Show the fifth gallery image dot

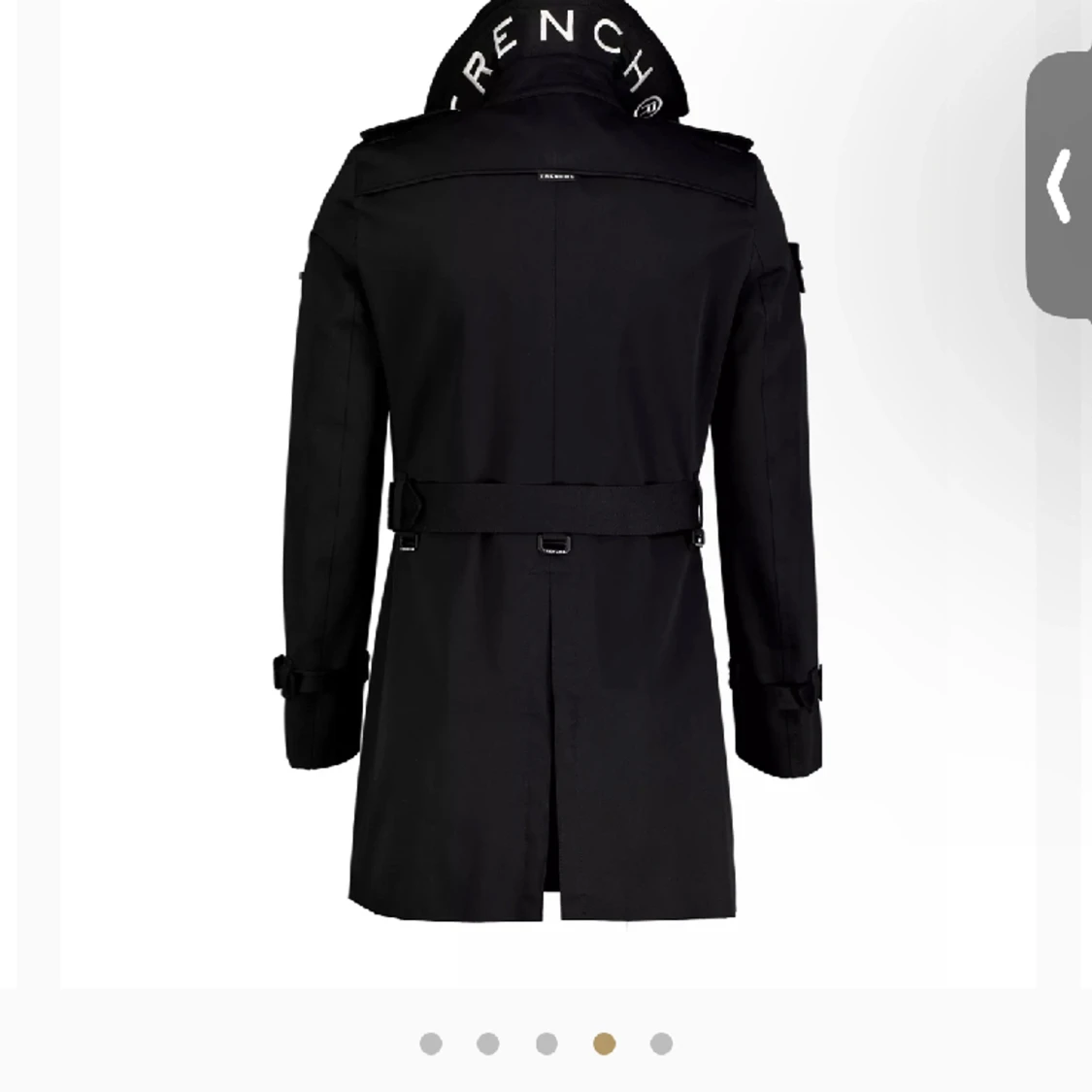pos(661,1043)
